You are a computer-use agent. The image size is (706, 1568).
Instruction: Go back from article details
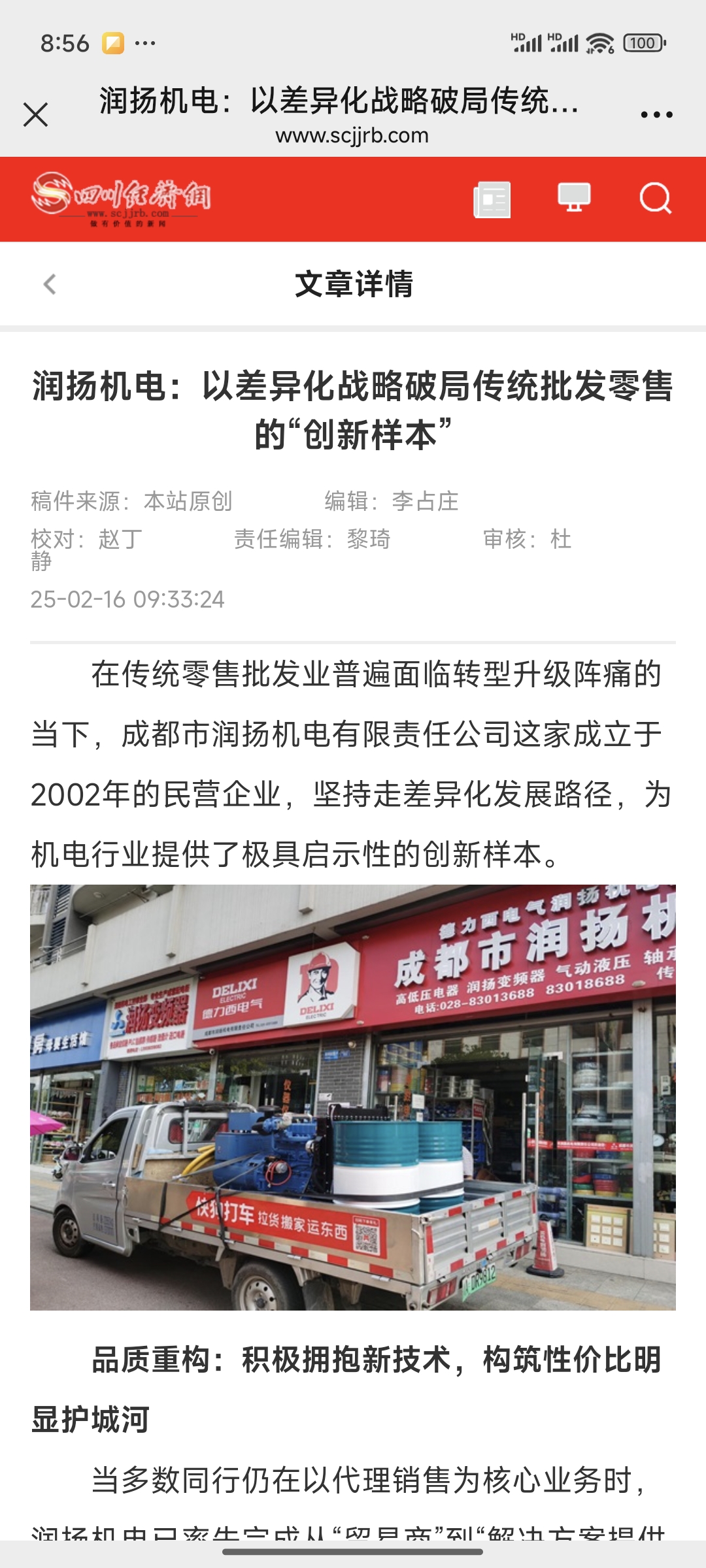[50, 284]
